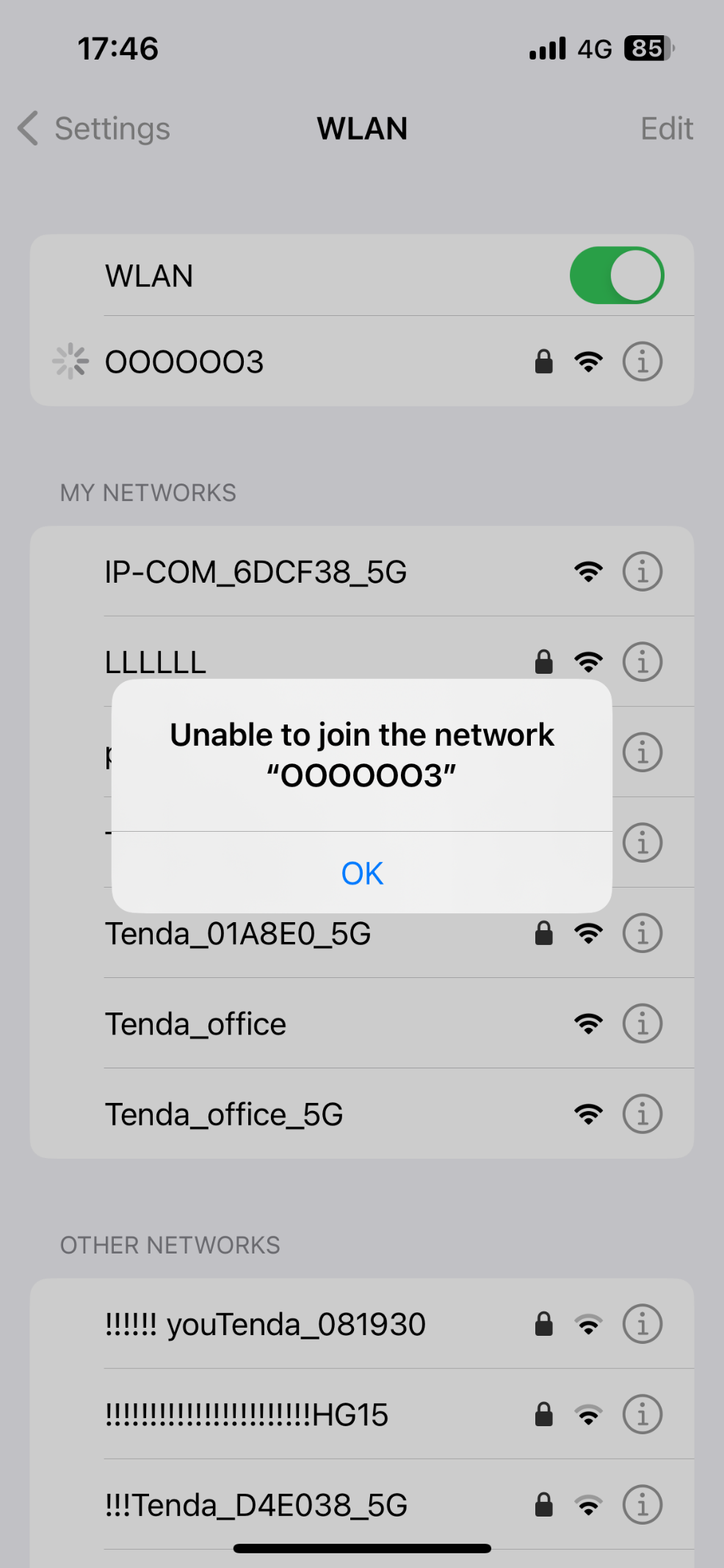Image resolution: width=724 pixels, height=1568 pixels.
Task: Connect to the LLLLLL network
Action: (294, 661)
